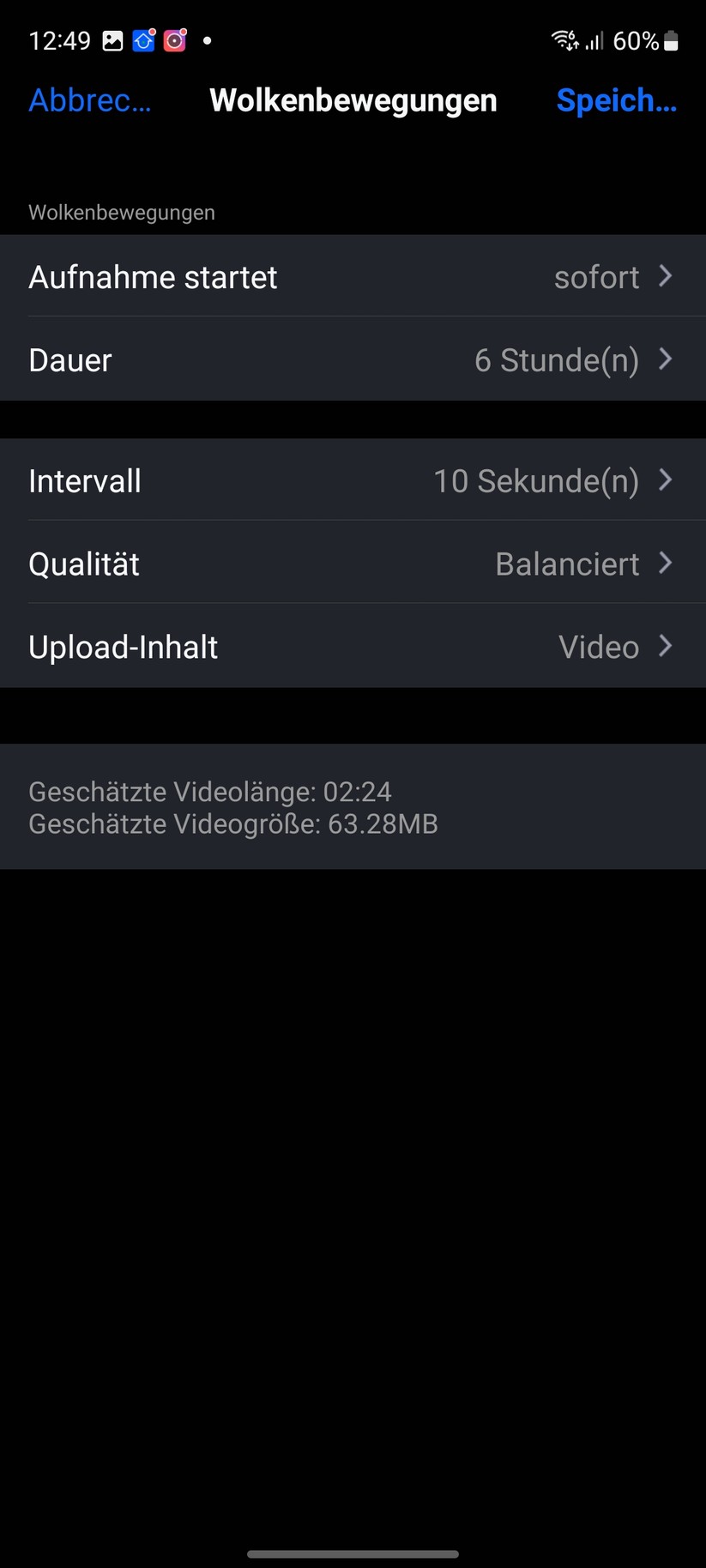Select the sofort value for Aufnahme startet
The image size is (706, 1568).
coord(597,276)
